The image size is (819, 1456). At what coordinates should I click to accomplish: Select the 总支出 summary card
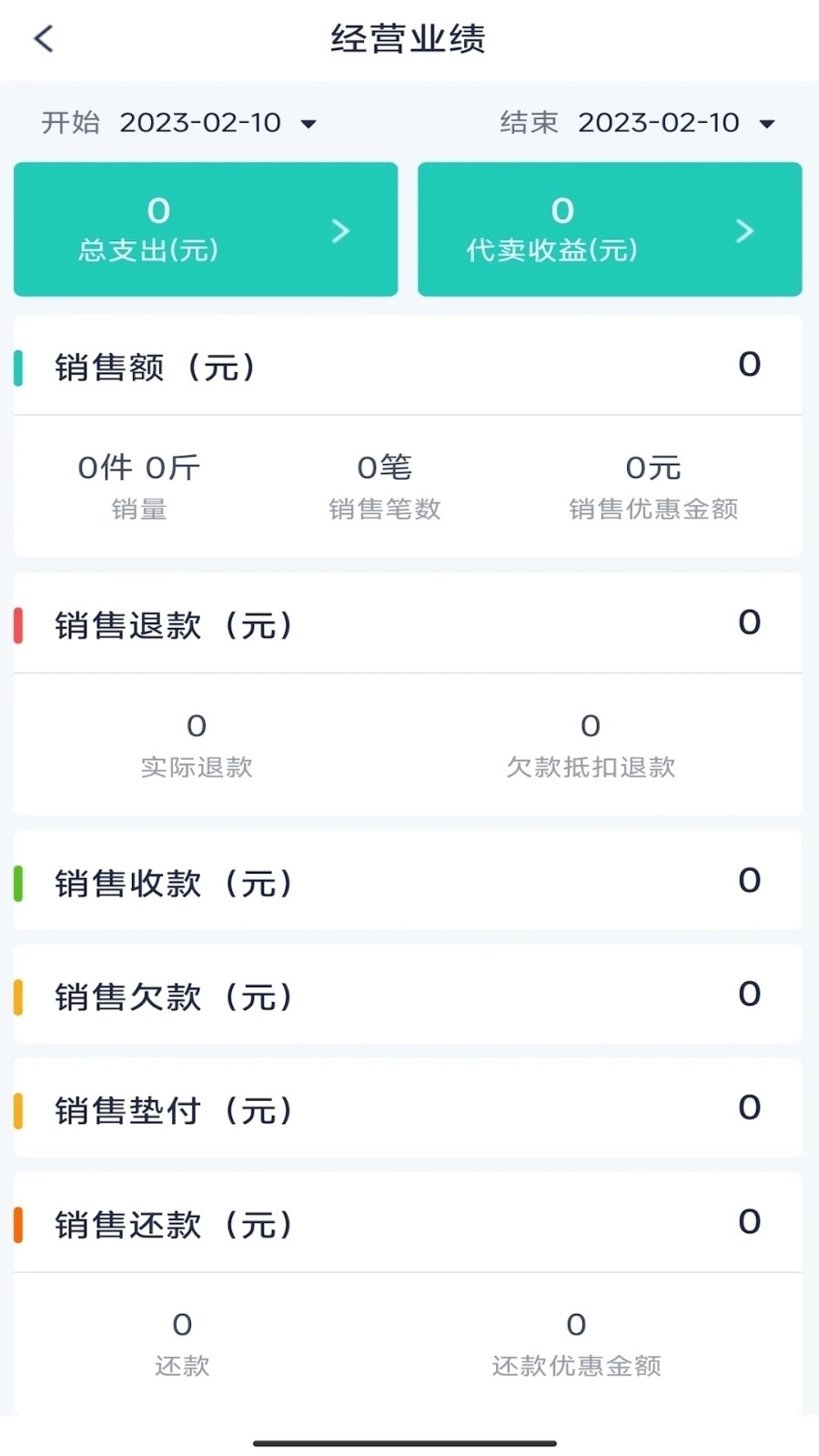pos(205,229)
